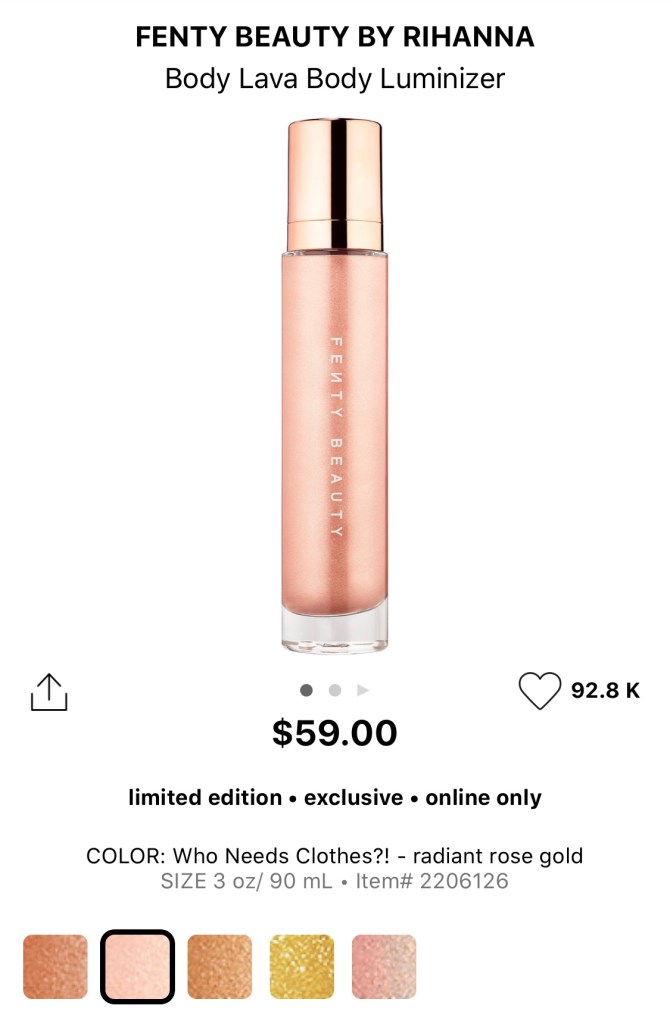Share this product

tap(48, 691)
